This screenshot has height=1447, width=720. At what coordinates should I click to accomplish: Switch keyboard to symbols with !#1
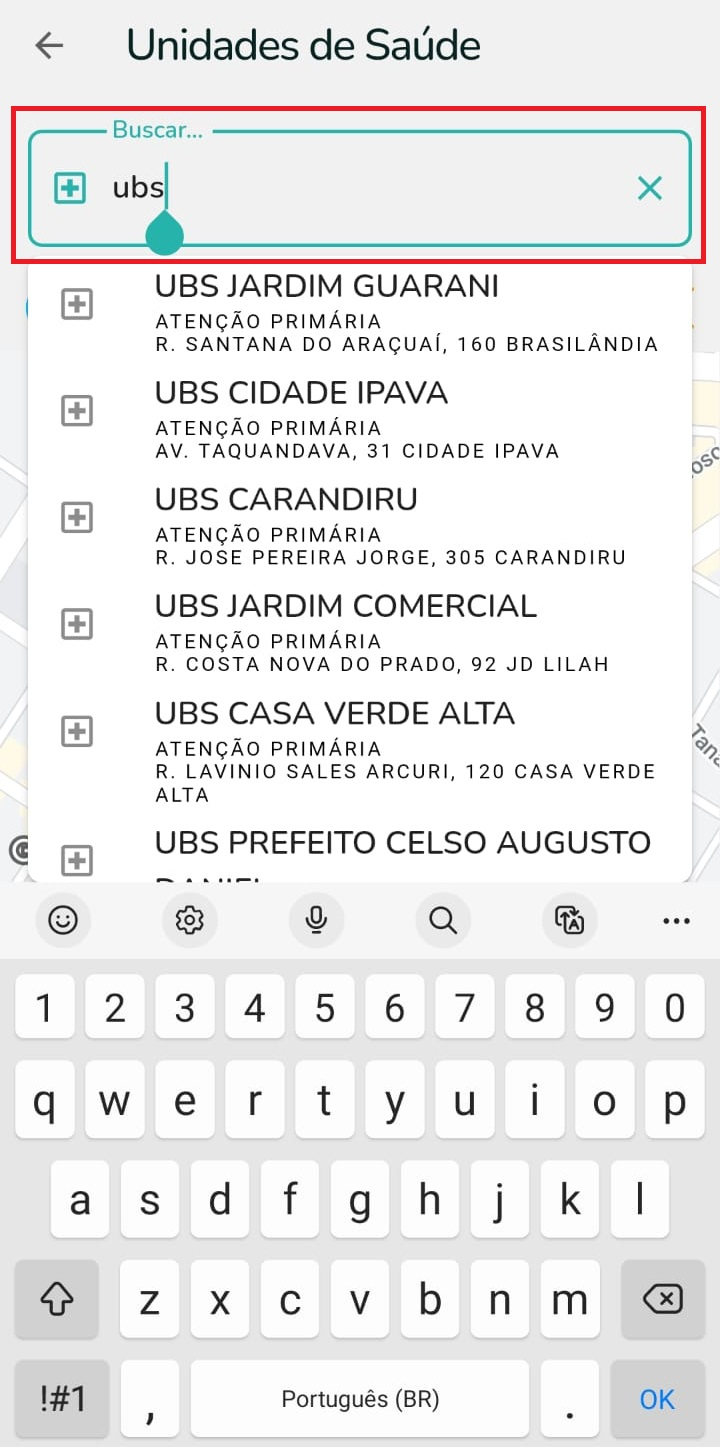[62, 1399]
